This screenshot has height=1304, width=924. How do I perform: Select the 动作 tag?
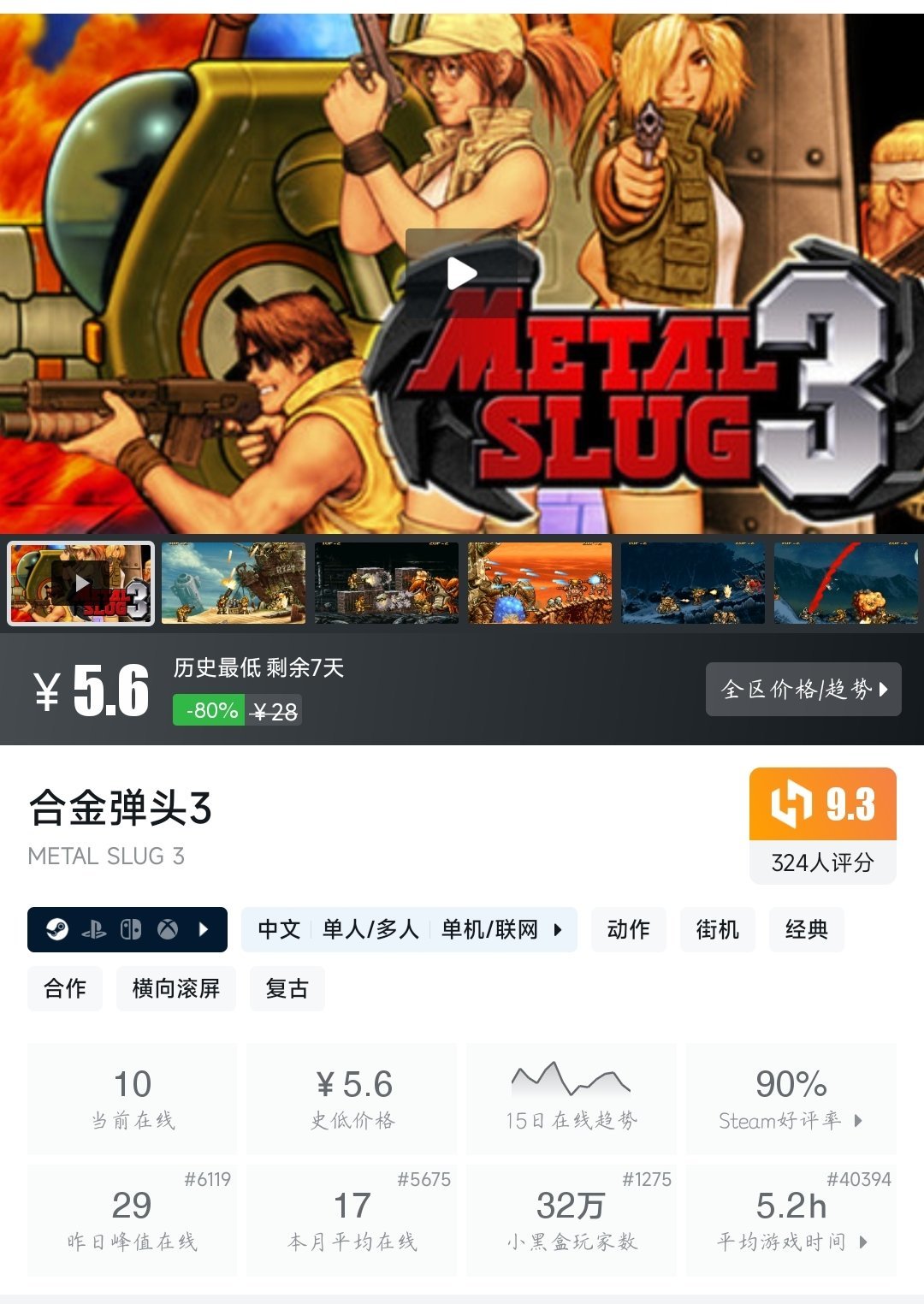click(629, 930)
